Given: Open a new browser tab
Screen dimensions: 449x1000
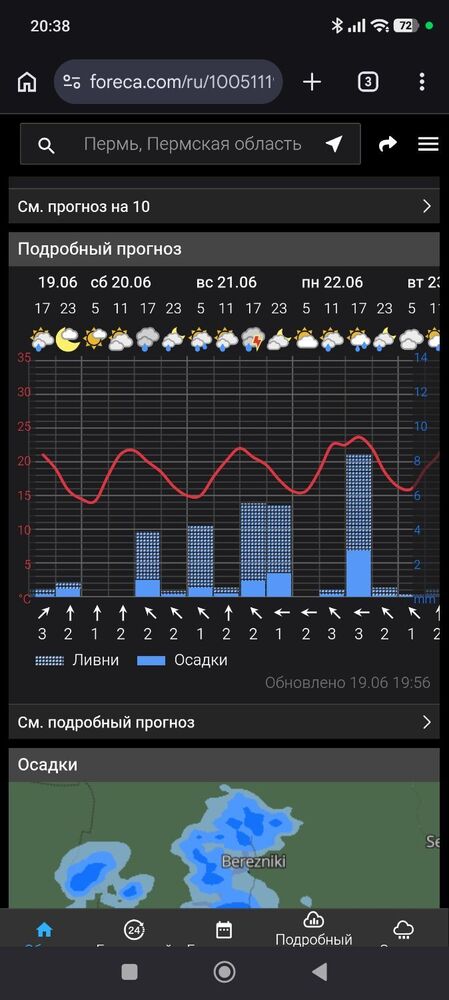Looking at the screenshot, I should [x=312, y=82].
